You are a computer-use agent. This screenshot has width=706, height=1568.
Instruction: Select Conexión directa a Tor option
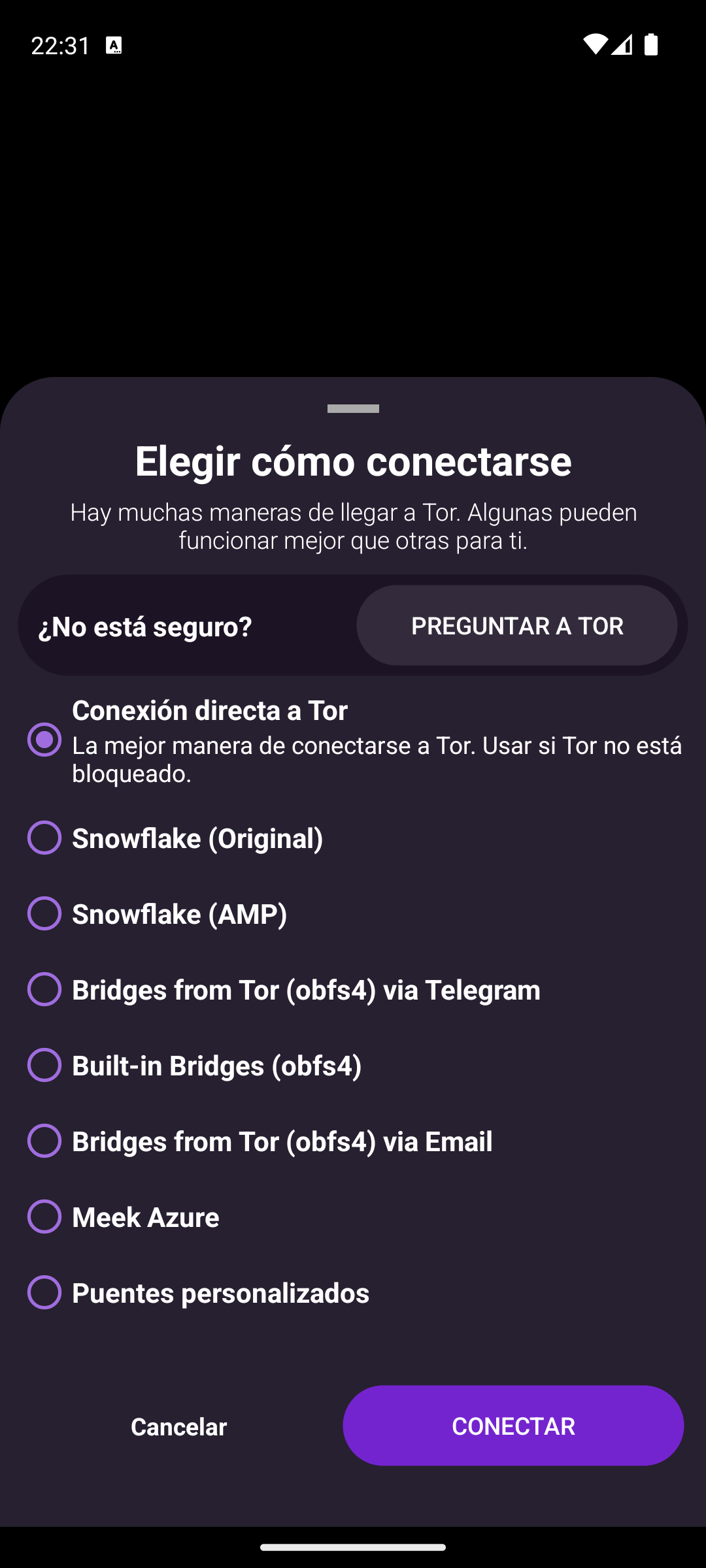(44, 740)
